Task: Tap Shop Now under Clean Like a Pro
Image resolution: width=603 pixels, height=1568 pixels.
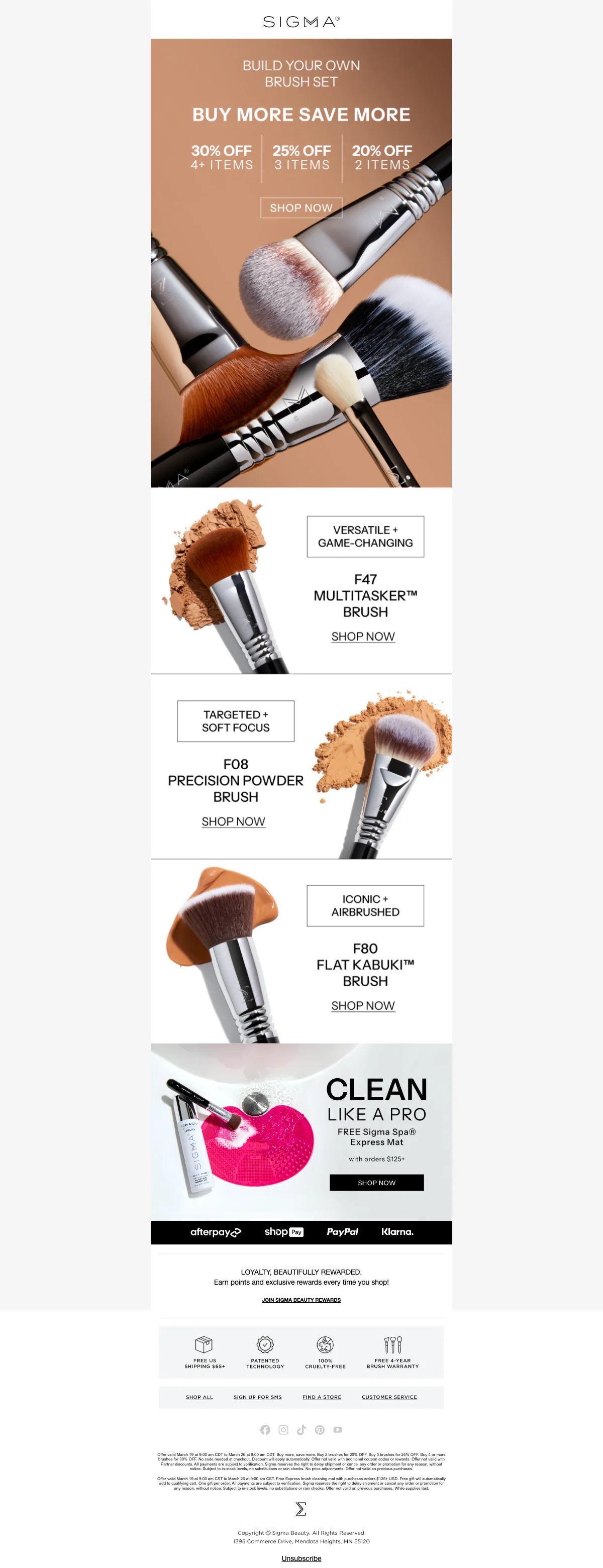Action: (376, 1182)
